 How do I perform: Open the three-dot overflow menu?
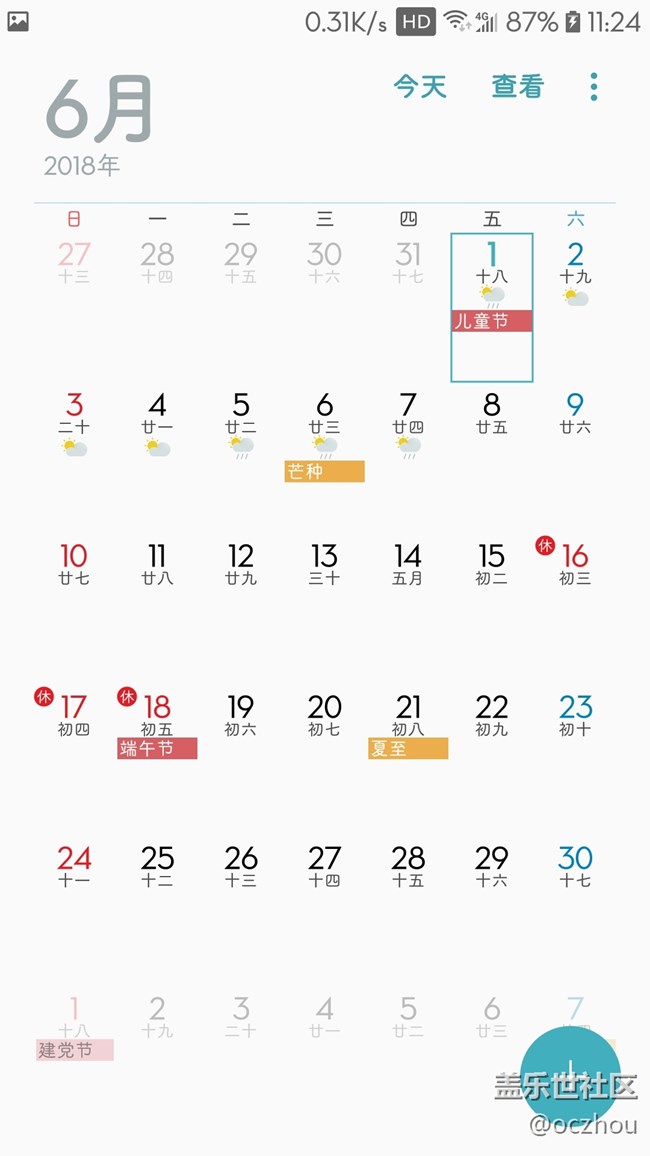pyautogui.click(x=593, y=87)
